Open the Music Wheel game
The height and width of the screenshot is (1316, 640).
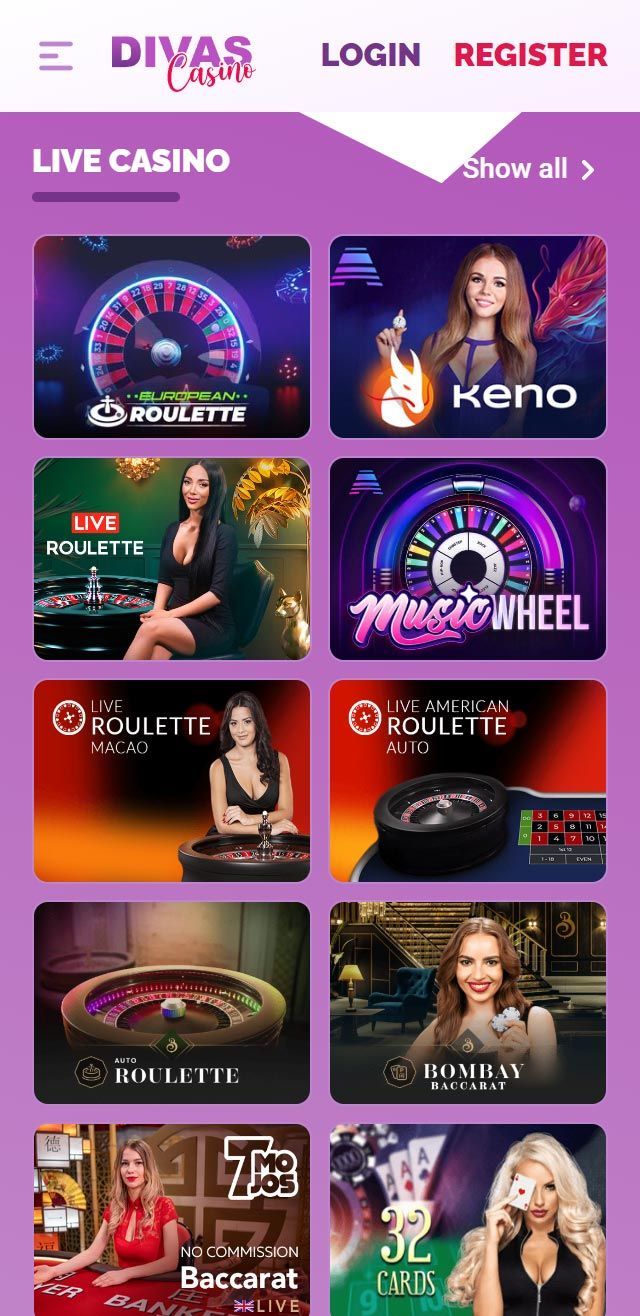click(468, 559)
